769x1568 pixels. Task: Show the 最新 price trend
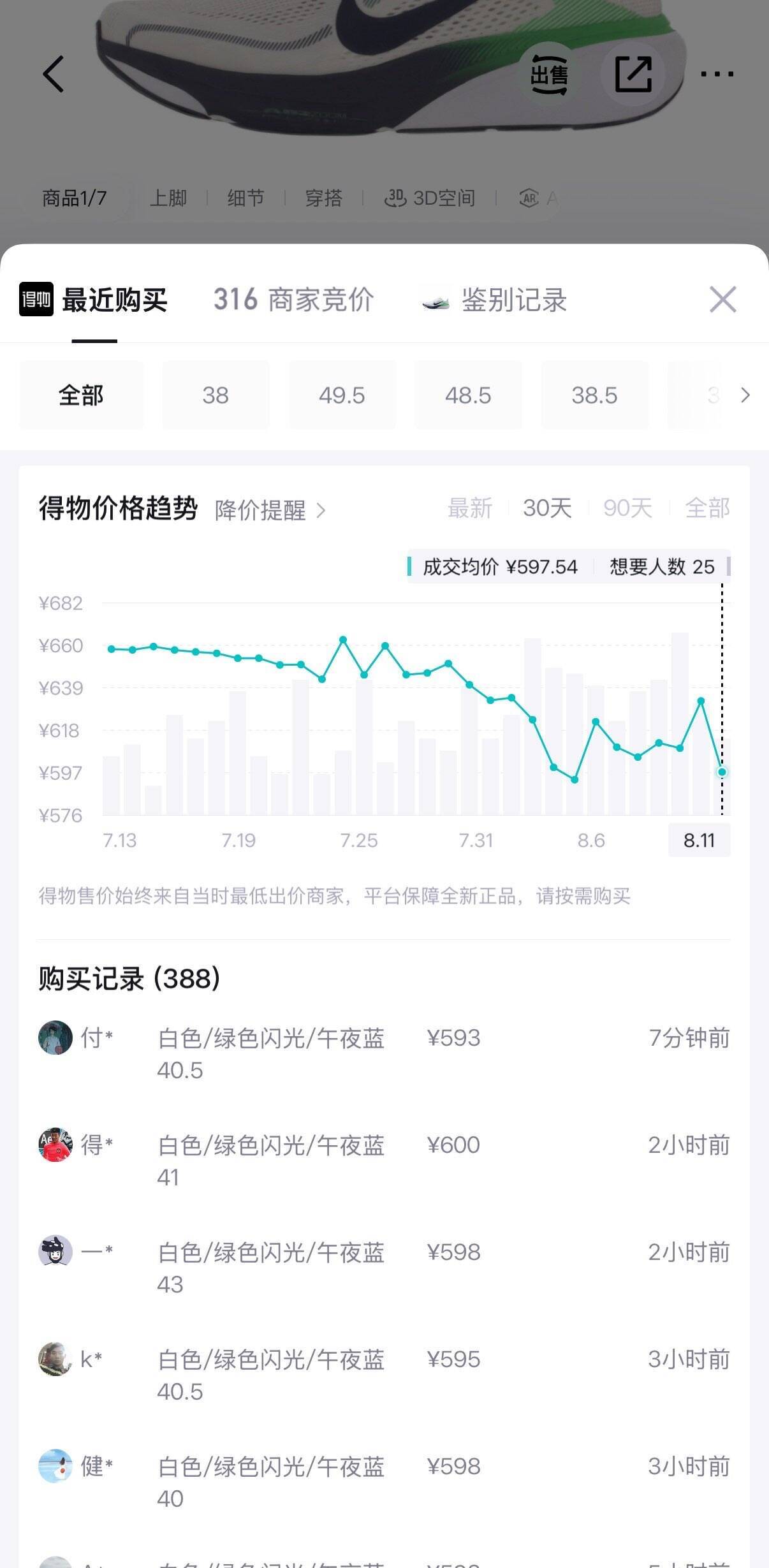[470, 508]
